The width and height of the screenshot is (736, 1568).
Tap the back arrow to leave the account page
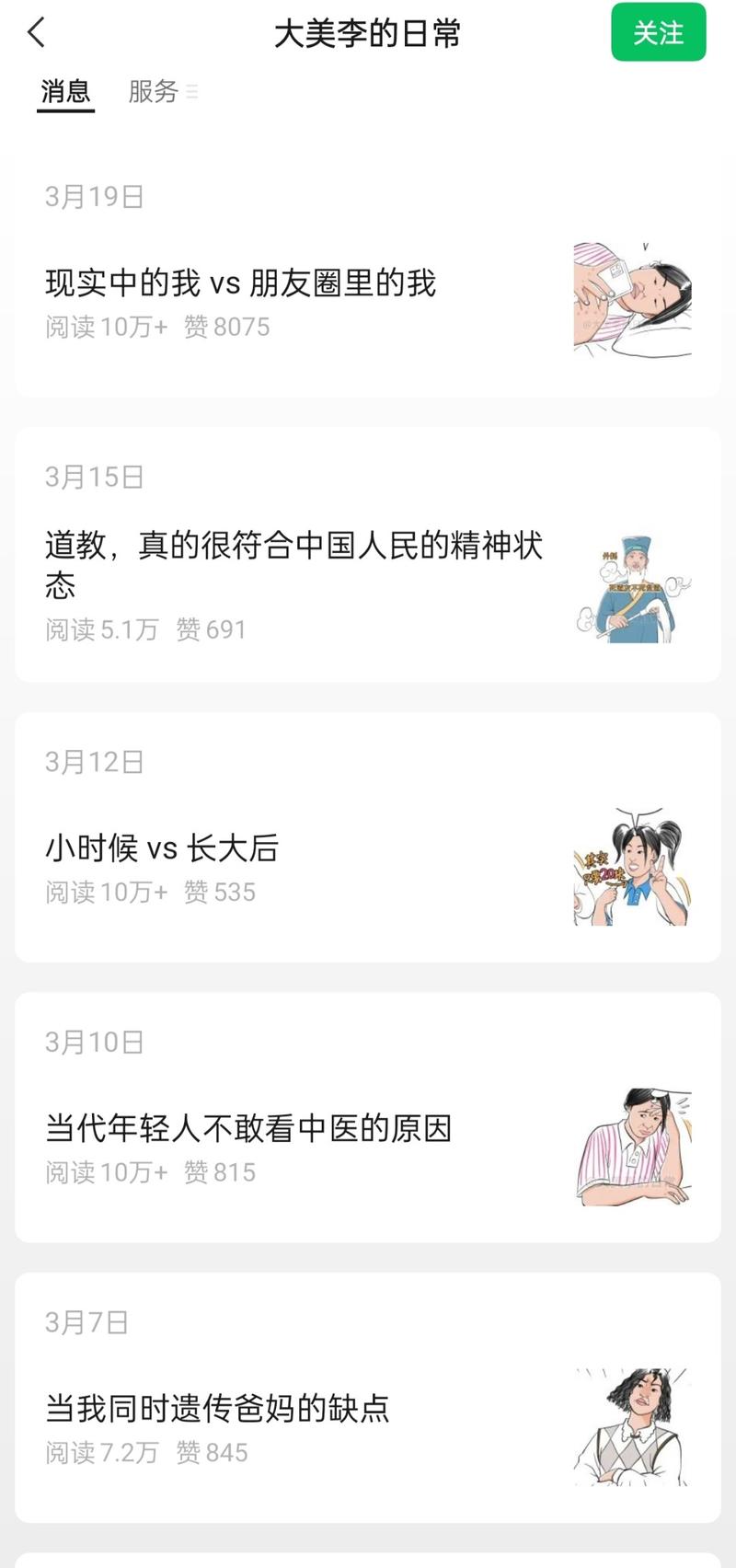point(35,31)
